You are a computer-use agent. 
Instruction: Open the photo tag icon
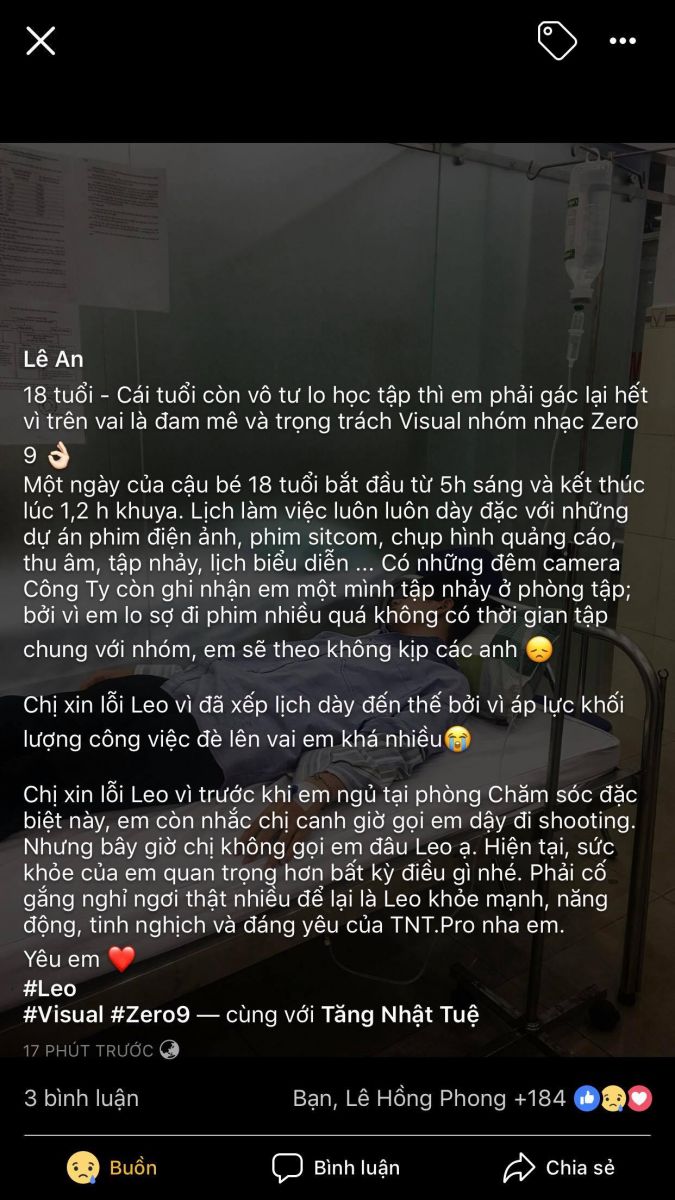click(x=557, y=41)
